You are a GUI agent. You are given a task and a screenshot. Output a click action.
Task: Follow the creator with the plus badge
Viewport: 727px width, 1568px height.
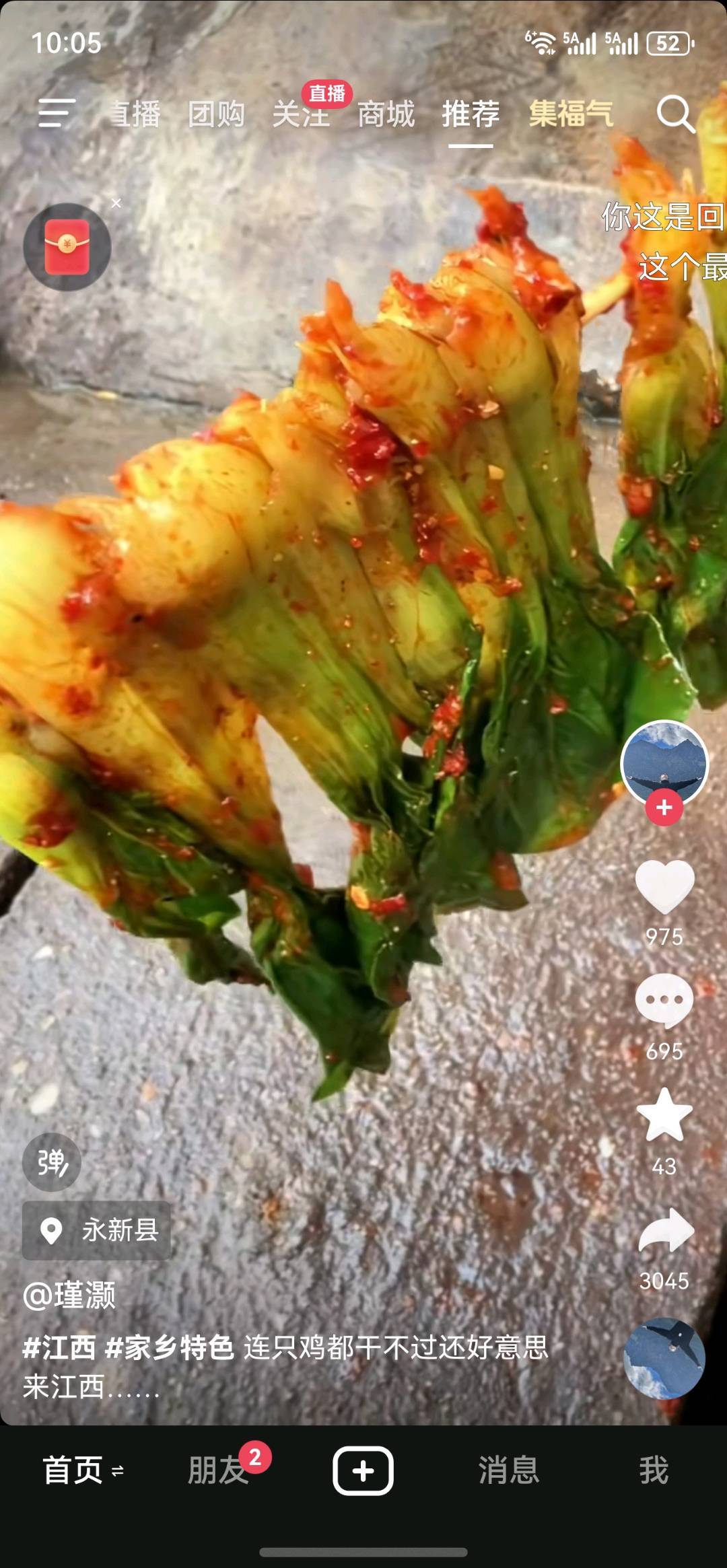tap(664, 808)
